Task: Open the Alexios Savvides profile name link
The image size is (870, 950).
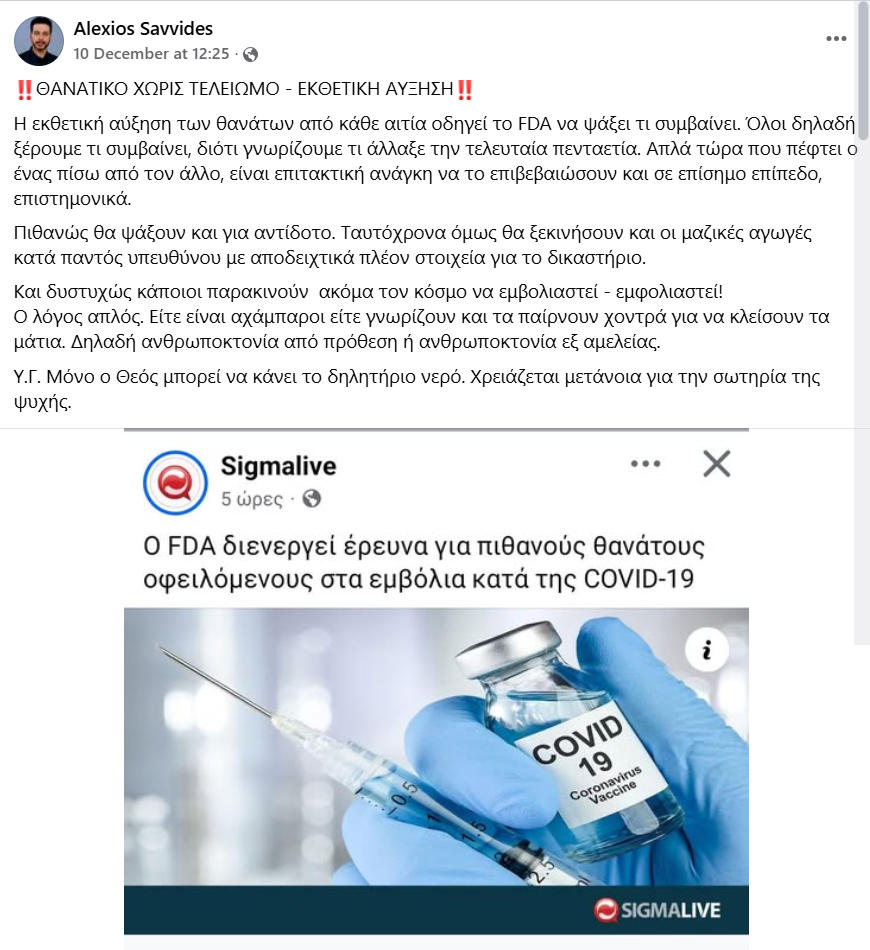Action: pos(143,29)
